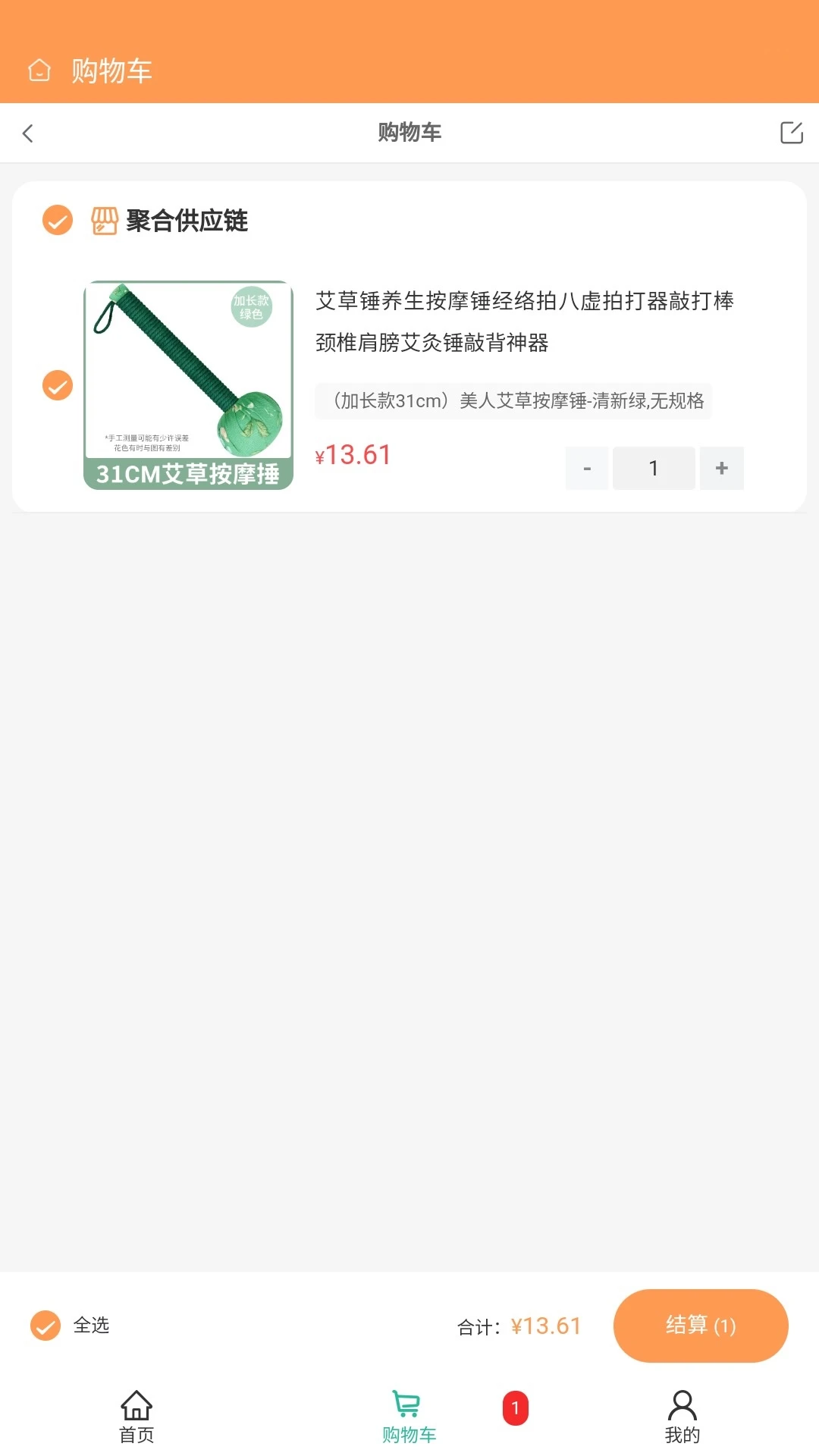Image resolution: width=819 pixels, height=1456 pixels.
Task: Tap the home icon in orange header
Action: coord(39,71)
